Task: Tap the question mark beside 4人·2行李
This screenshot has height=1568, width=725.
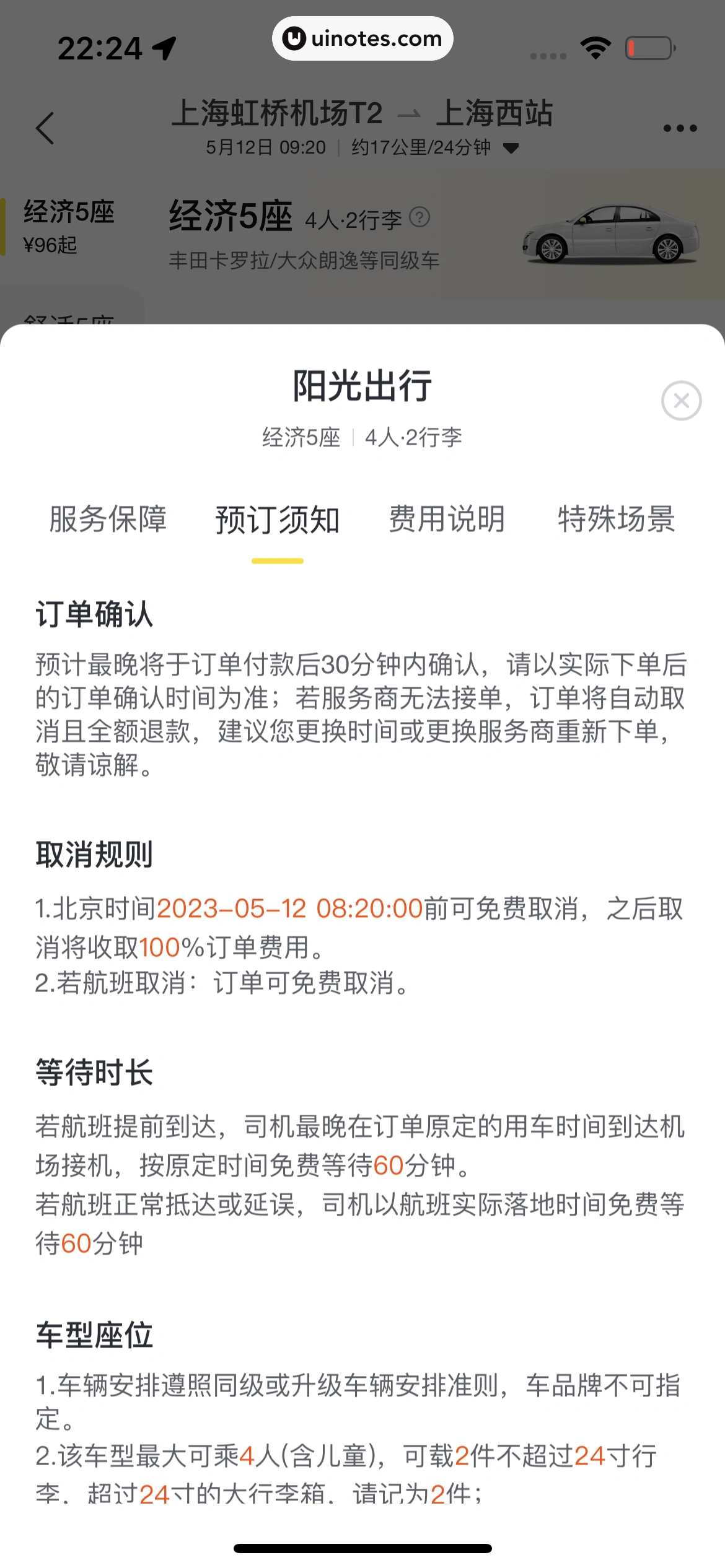Action: pos(420,217)
